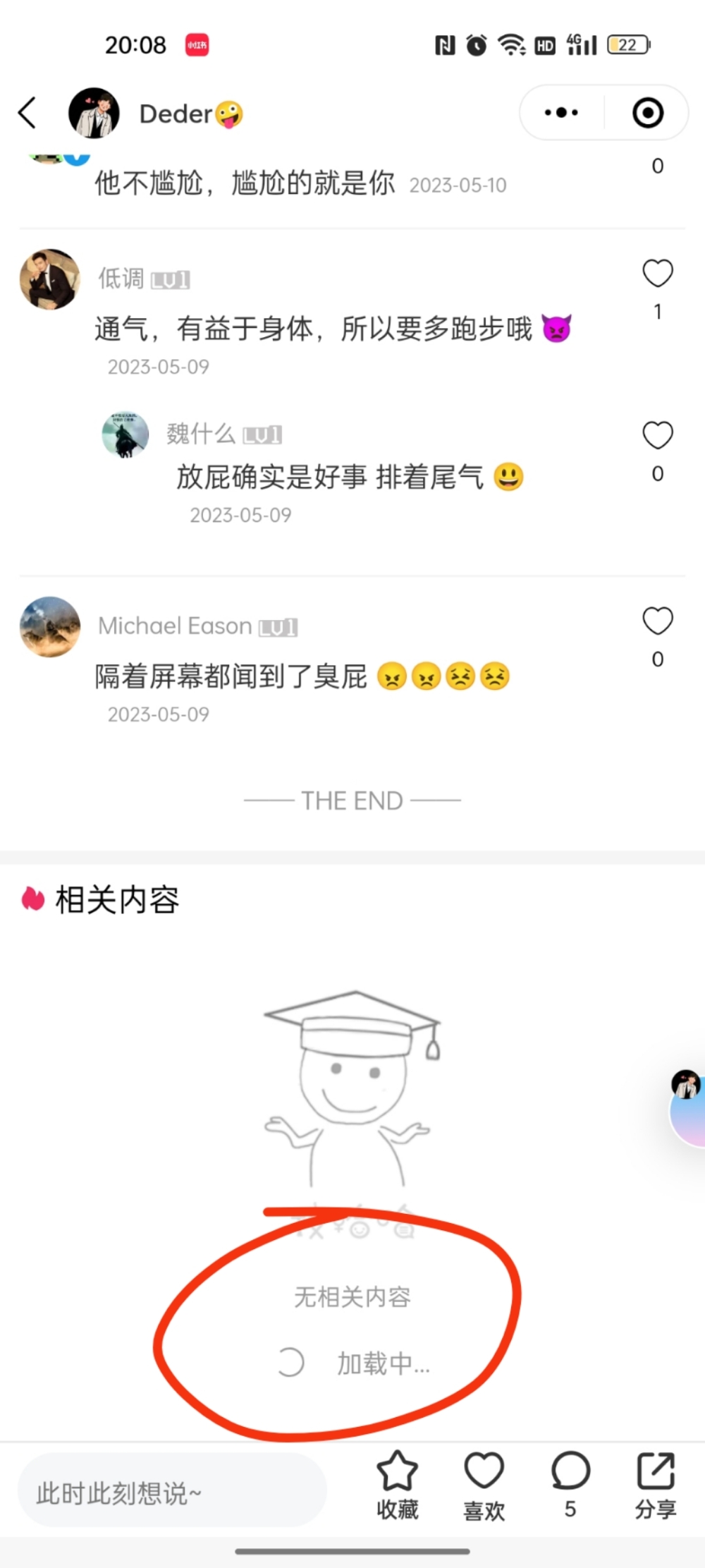Close the mini program with target icon

click(647, 113)
